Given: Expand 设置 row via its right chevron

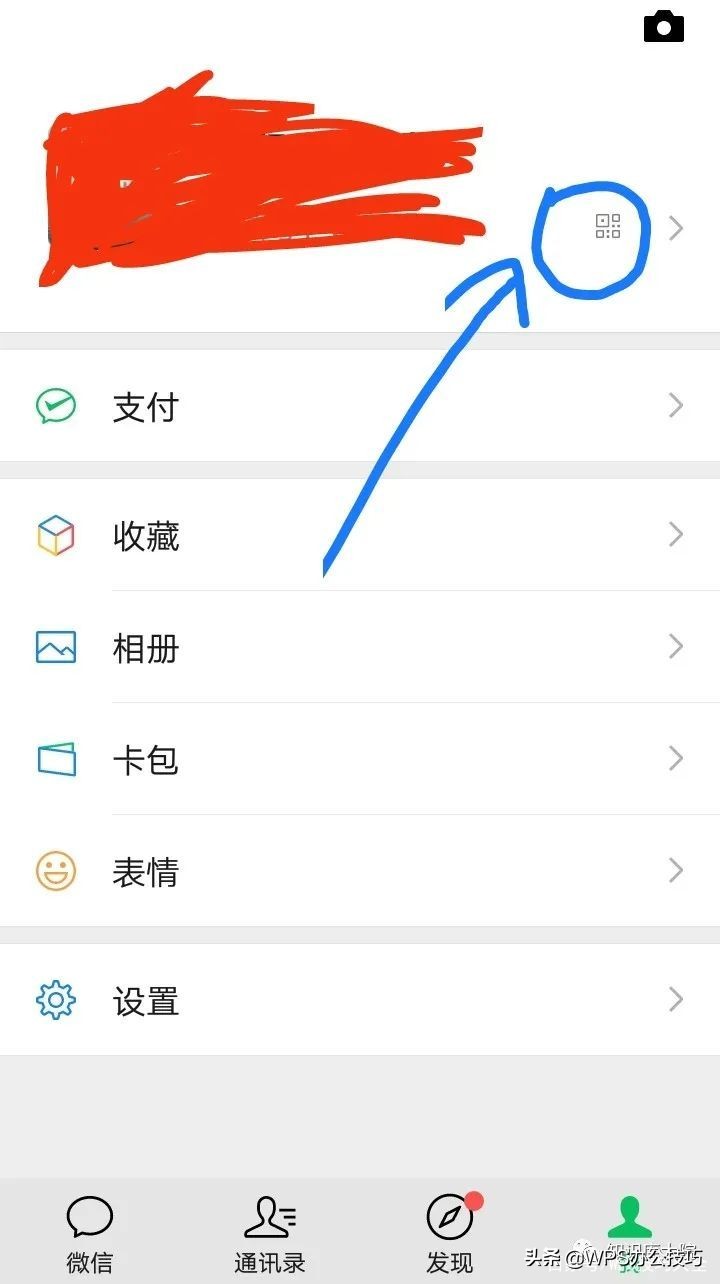Looking at the screenshot, I should (676, 1000).
